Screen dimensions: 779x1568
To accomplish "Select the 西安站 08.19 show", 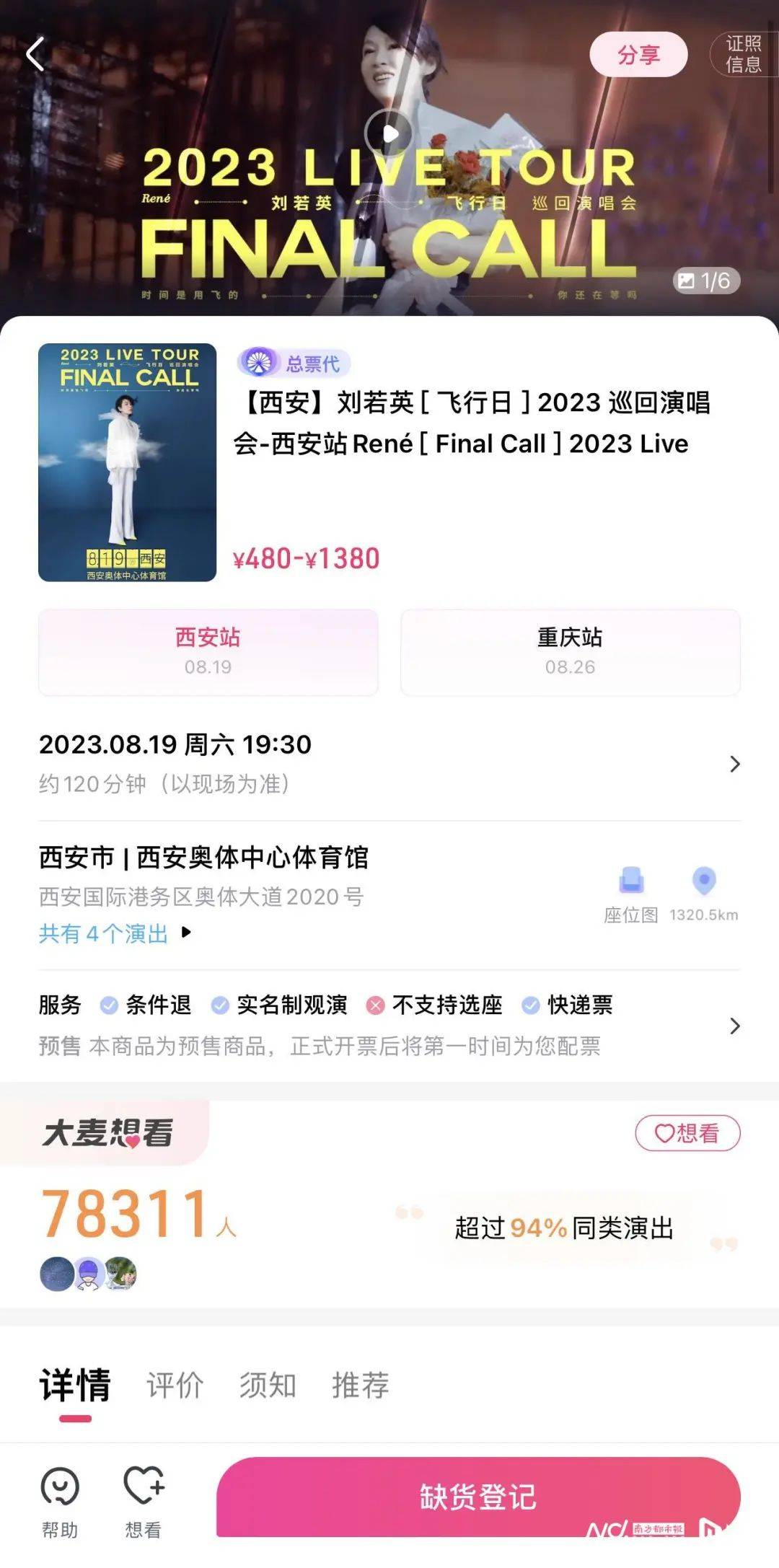I will (208, 651).
